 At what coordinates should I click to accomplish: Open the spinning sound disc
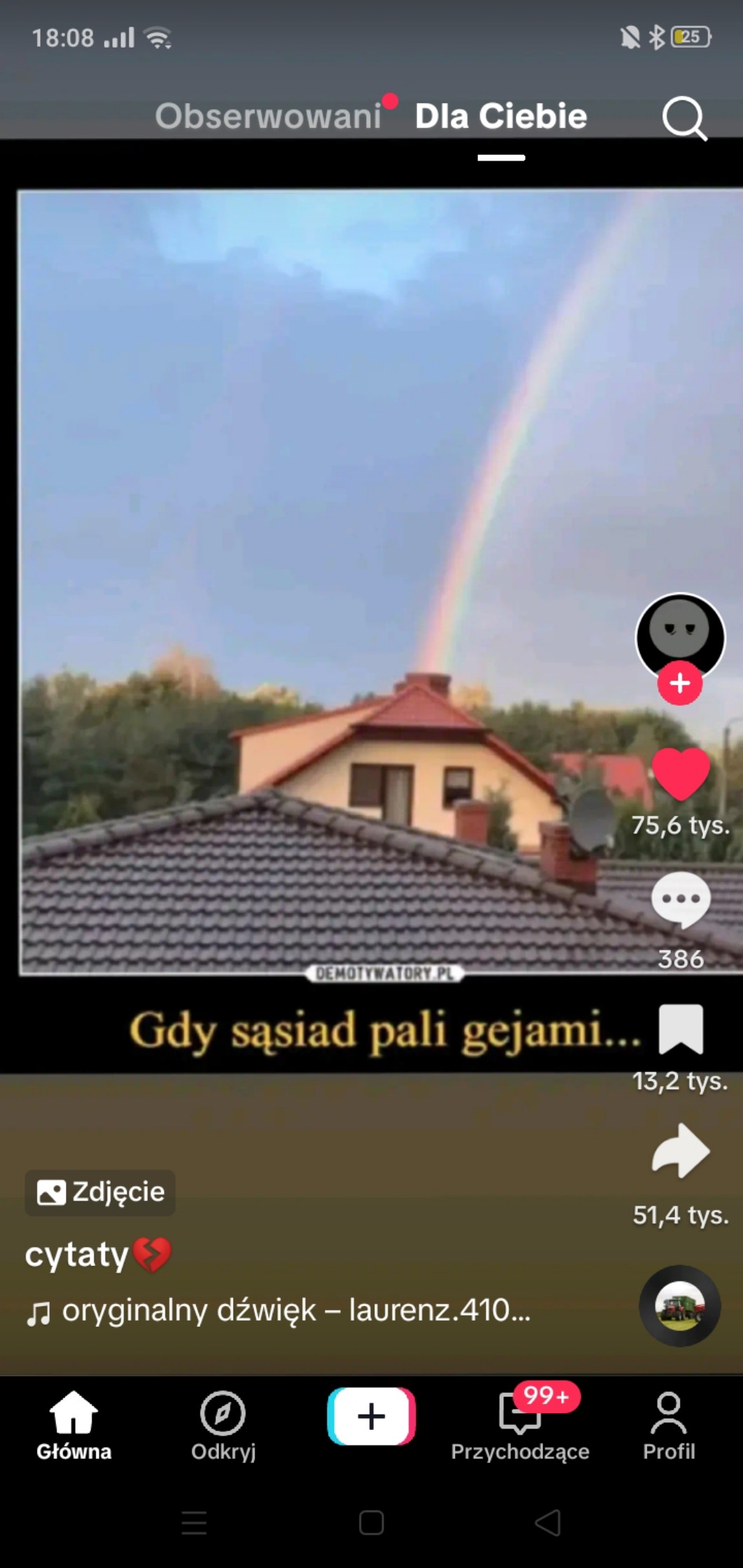click(679, 1306)
